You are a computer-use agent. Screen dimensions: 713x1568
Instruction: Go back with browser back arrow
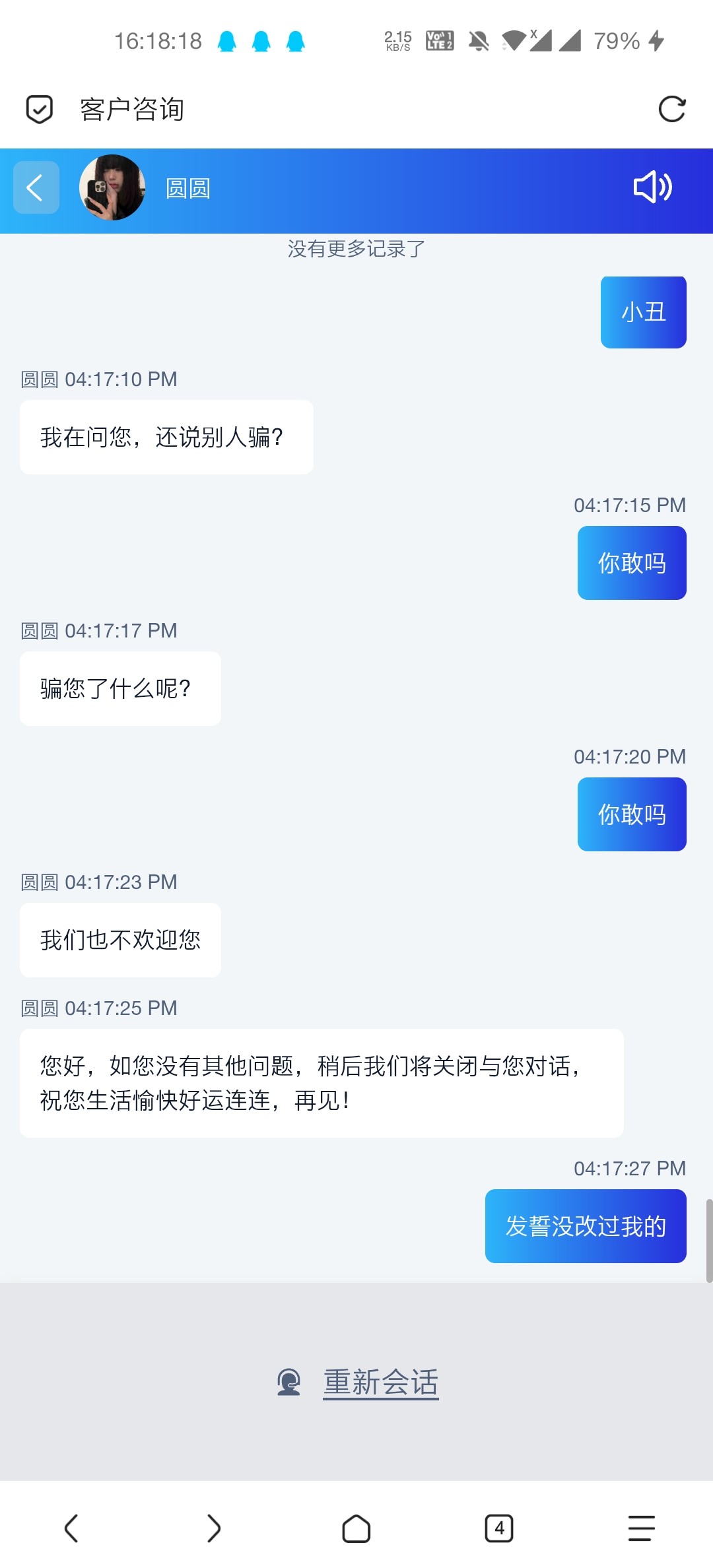pyautogui.click(x=71, y=1528)
